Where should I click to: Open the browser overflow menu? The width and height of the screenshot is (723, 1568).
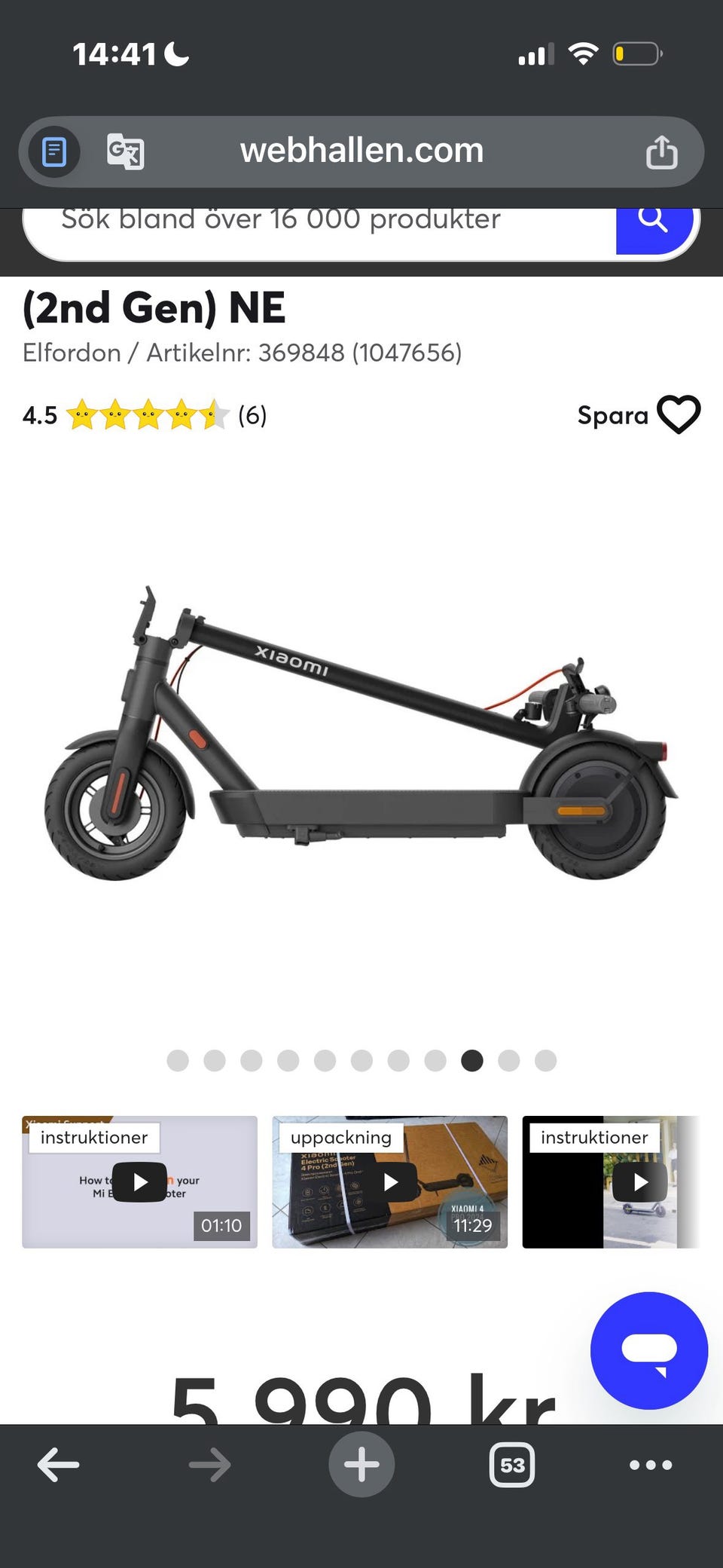[x=651, y=1465]
